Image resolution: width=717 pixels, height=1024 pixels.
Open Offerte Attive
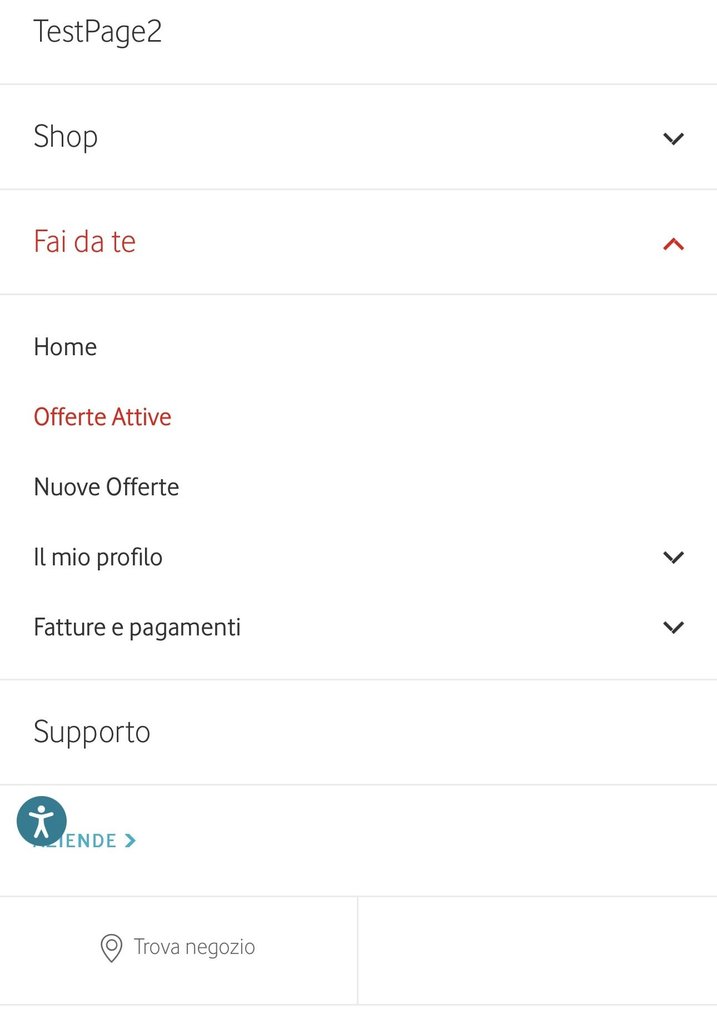tap(102, 417)
